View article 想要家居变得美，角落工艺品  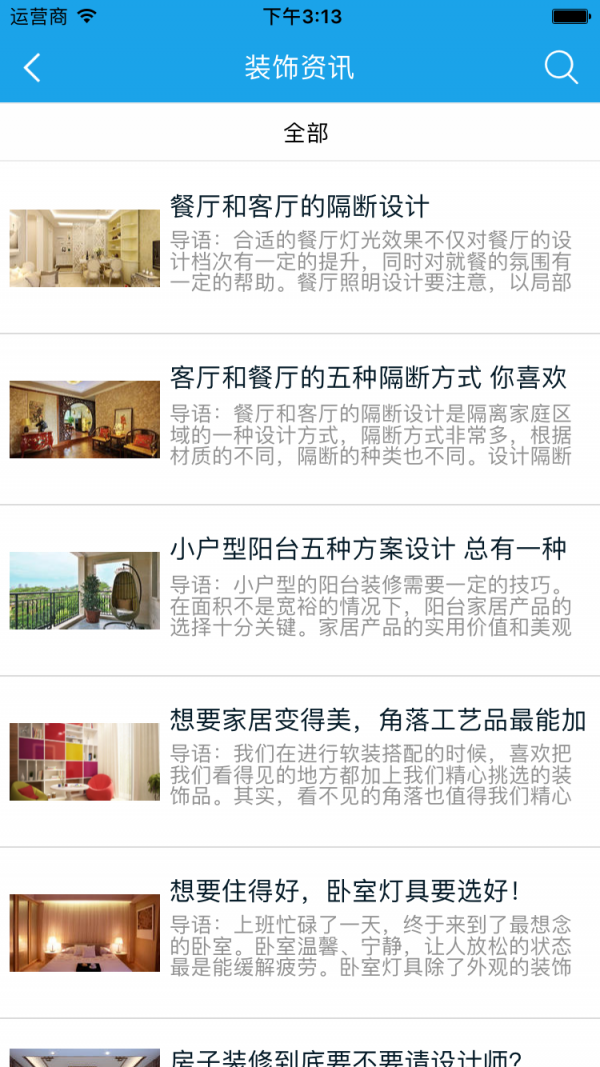tap(300, 761)
